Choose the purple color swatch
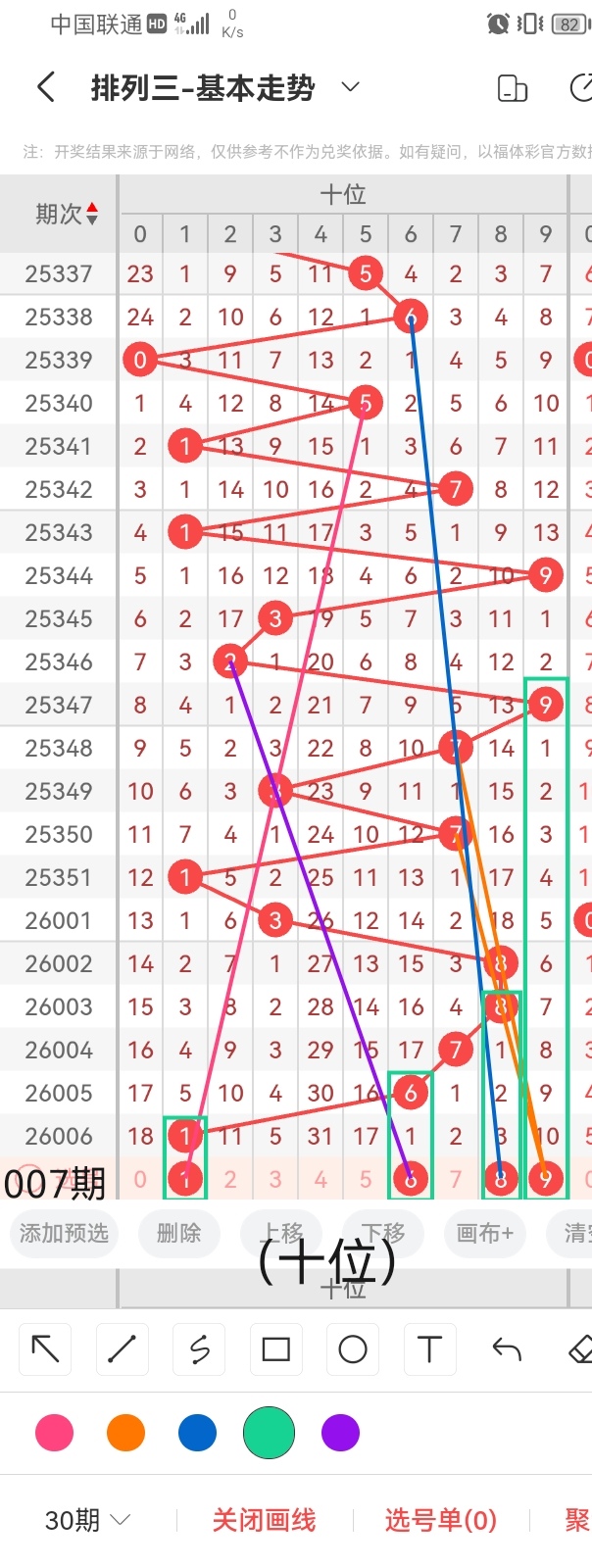The width and height of the screenshot is (592, 1568). point(340,1433)
